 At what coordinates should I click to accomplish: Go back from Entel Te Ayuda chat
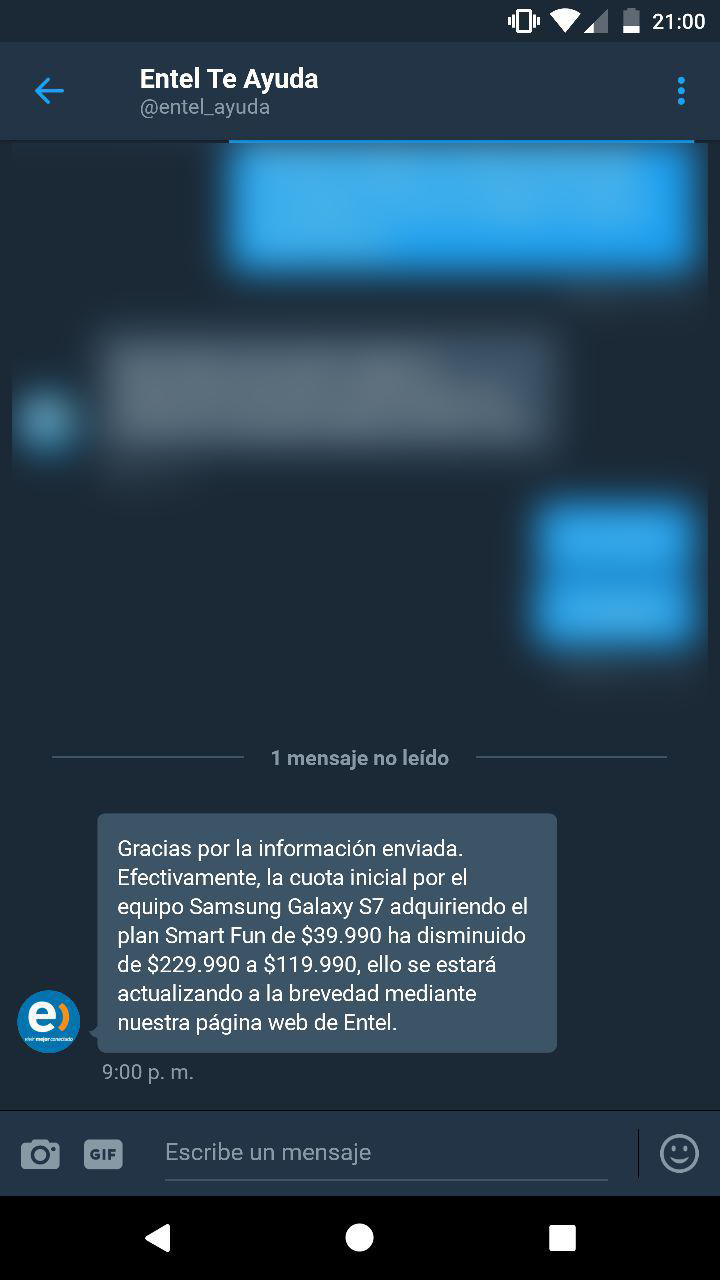(48, 91)
